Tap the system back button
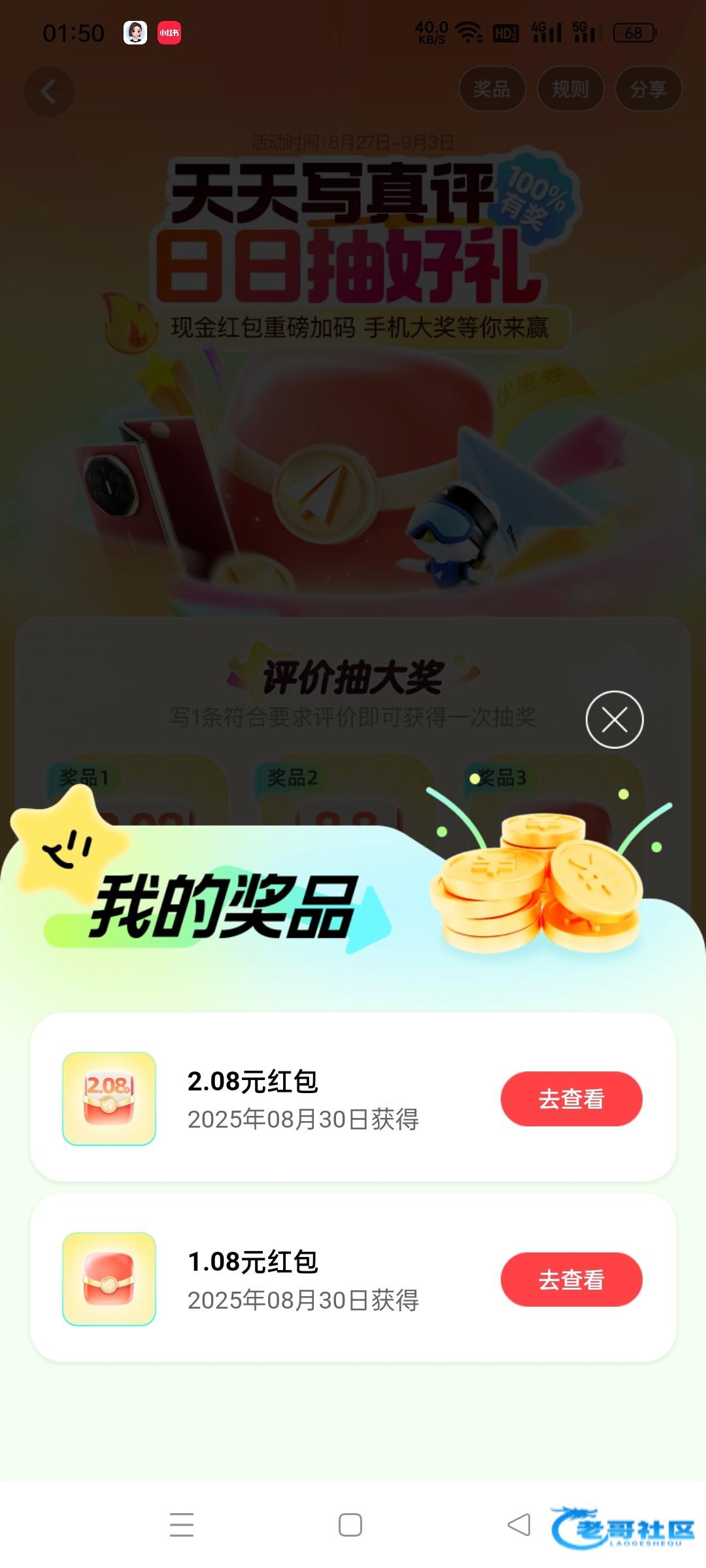The height and width of the screenshot is (1568, 706). (519, 1525)
